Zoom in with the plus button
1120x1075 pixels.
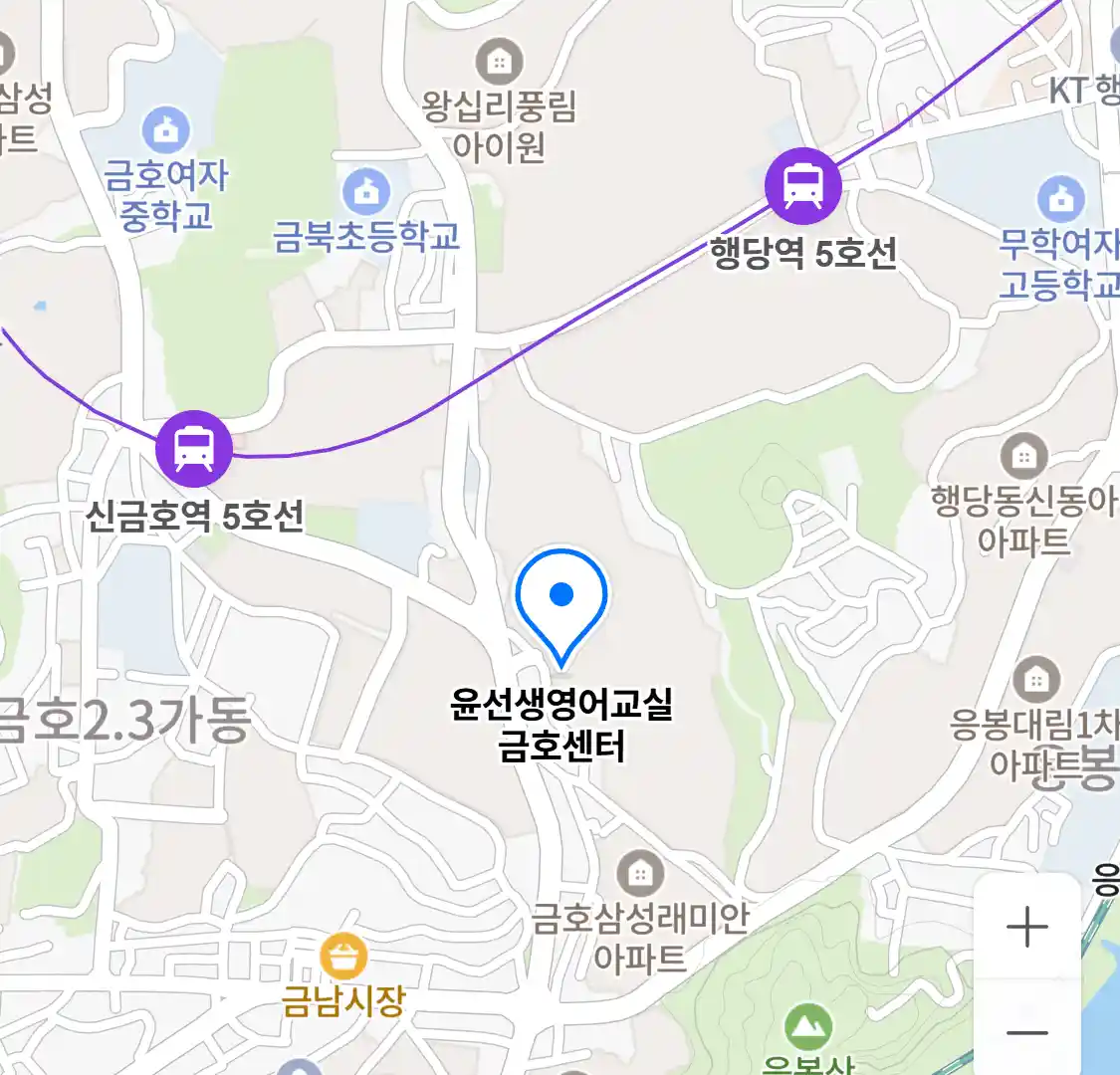pyautogui.click(x=1026, y=928)
